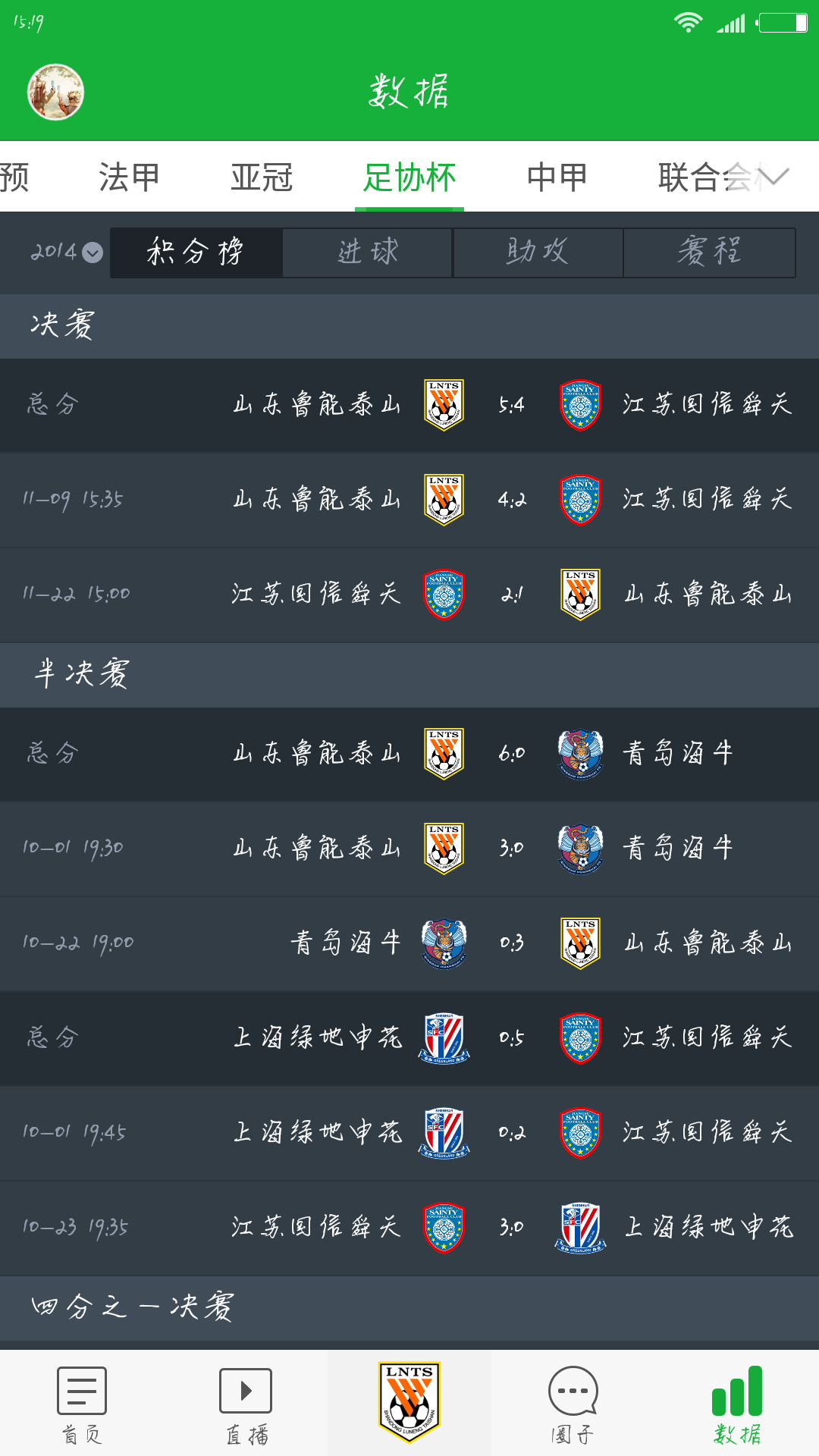Tap the LNTS club badge in the bottom bar
The height and width of the screenshot is (1456, 819).
[409, 1403]
